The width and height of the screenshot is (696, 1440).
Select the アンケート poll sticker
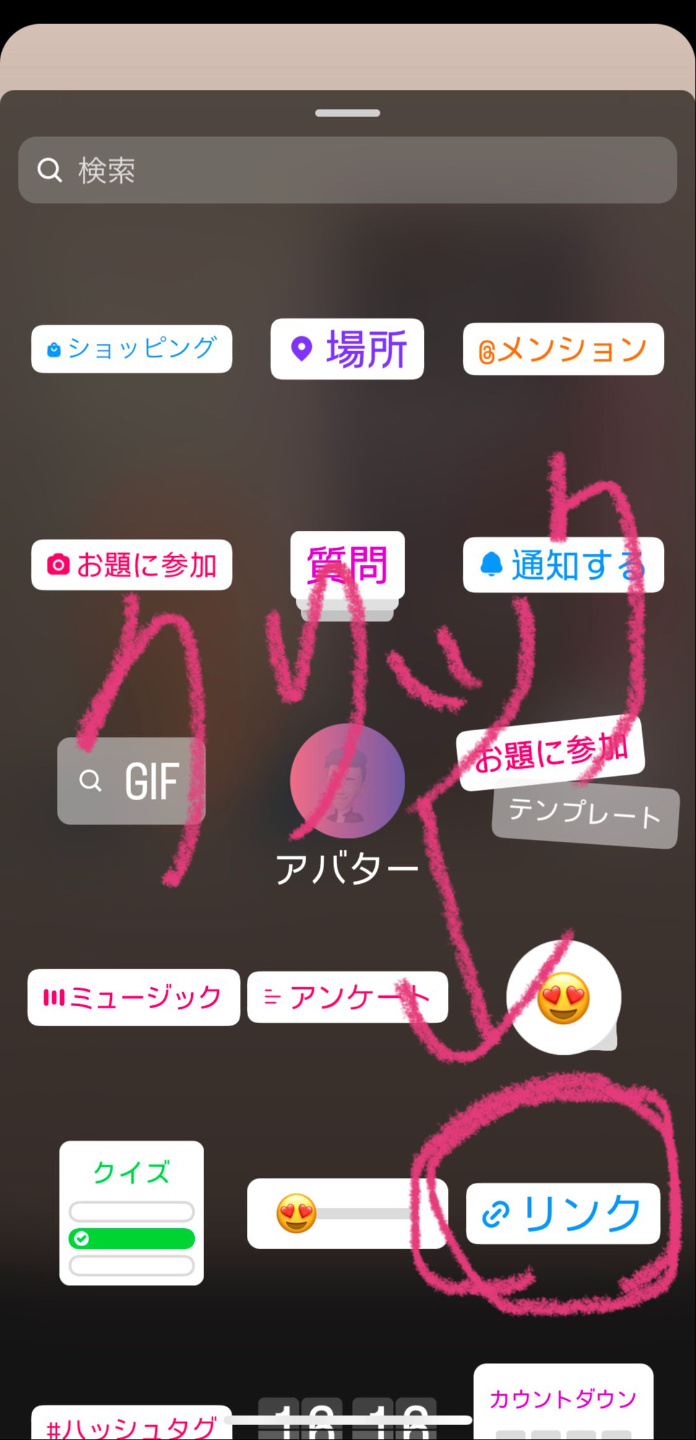point(347,997)
